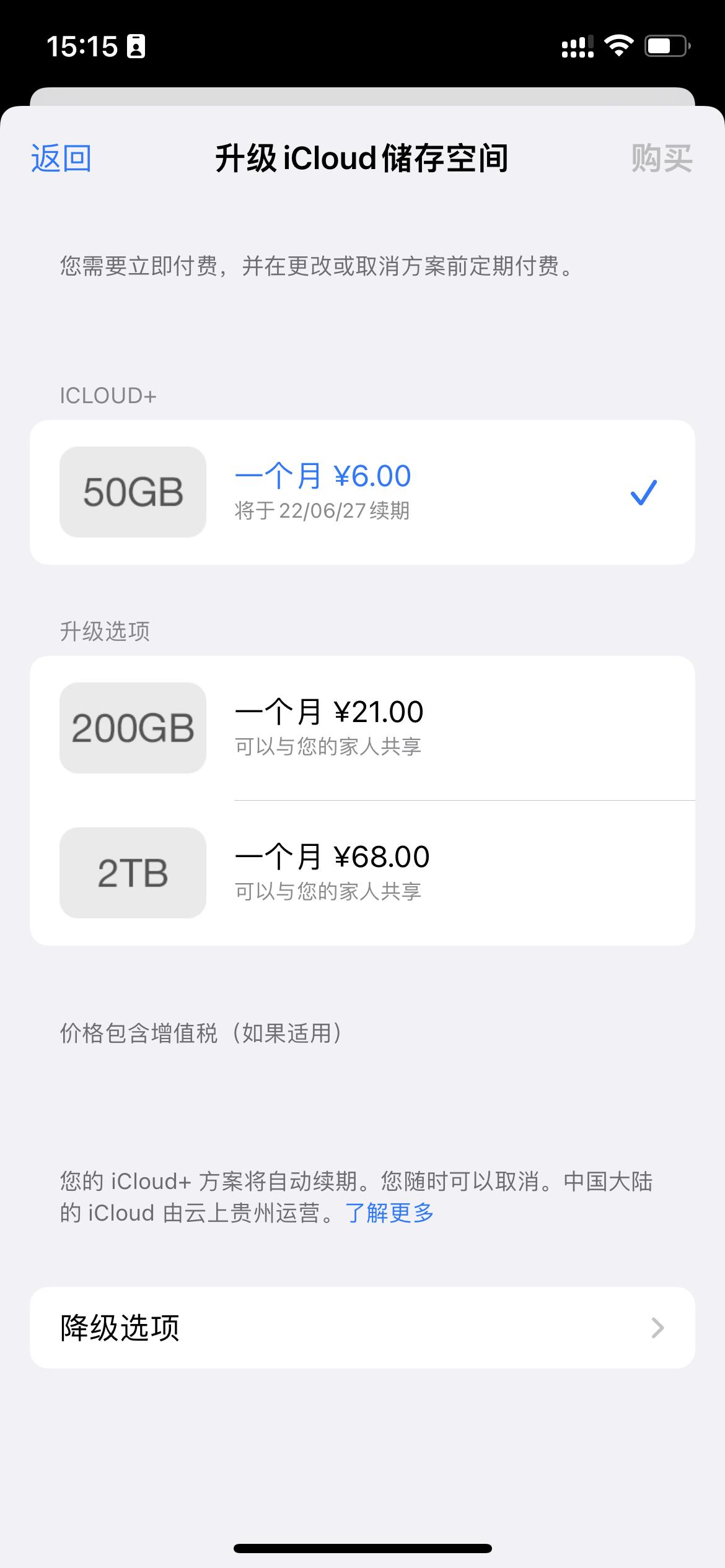Screen dimensions: 725x1568
Task: Select the current 50GB plan with checkmark
Action: (x=362, y=491)
